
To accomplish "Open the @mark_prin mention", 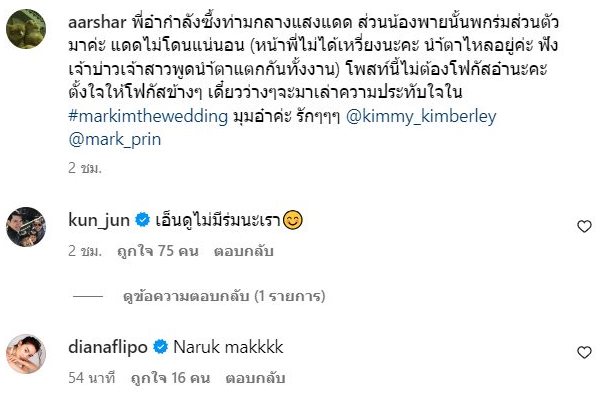I will [x=105, y=141].
